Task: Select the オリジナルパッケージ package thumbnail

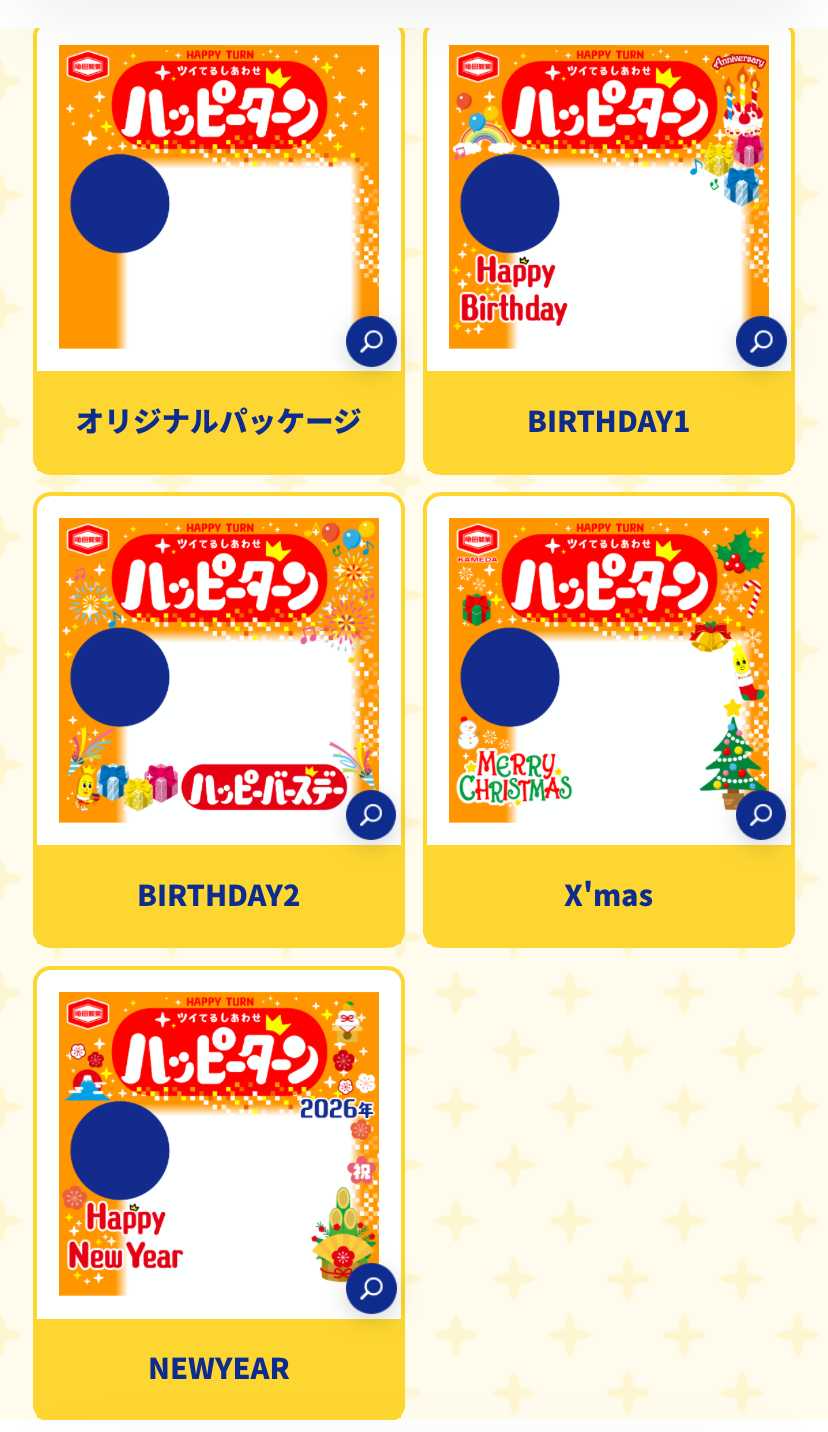Action: click(x=218, y=200)
